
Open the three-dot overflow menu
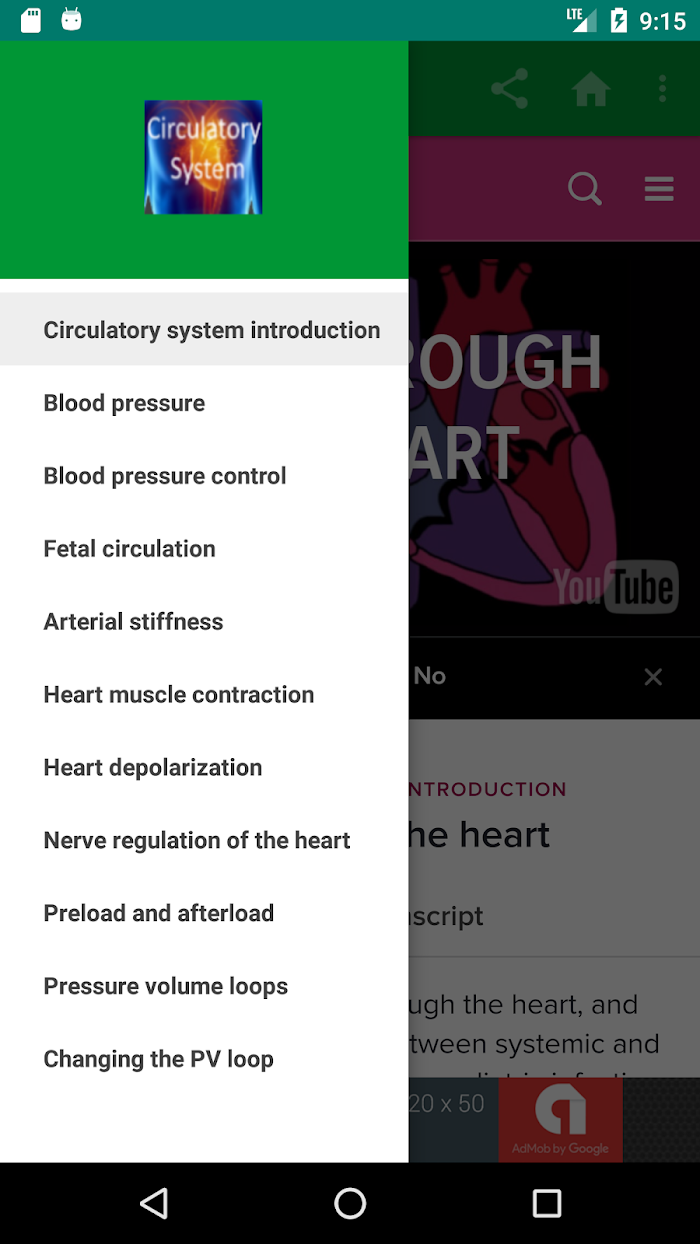pos(662,89)
